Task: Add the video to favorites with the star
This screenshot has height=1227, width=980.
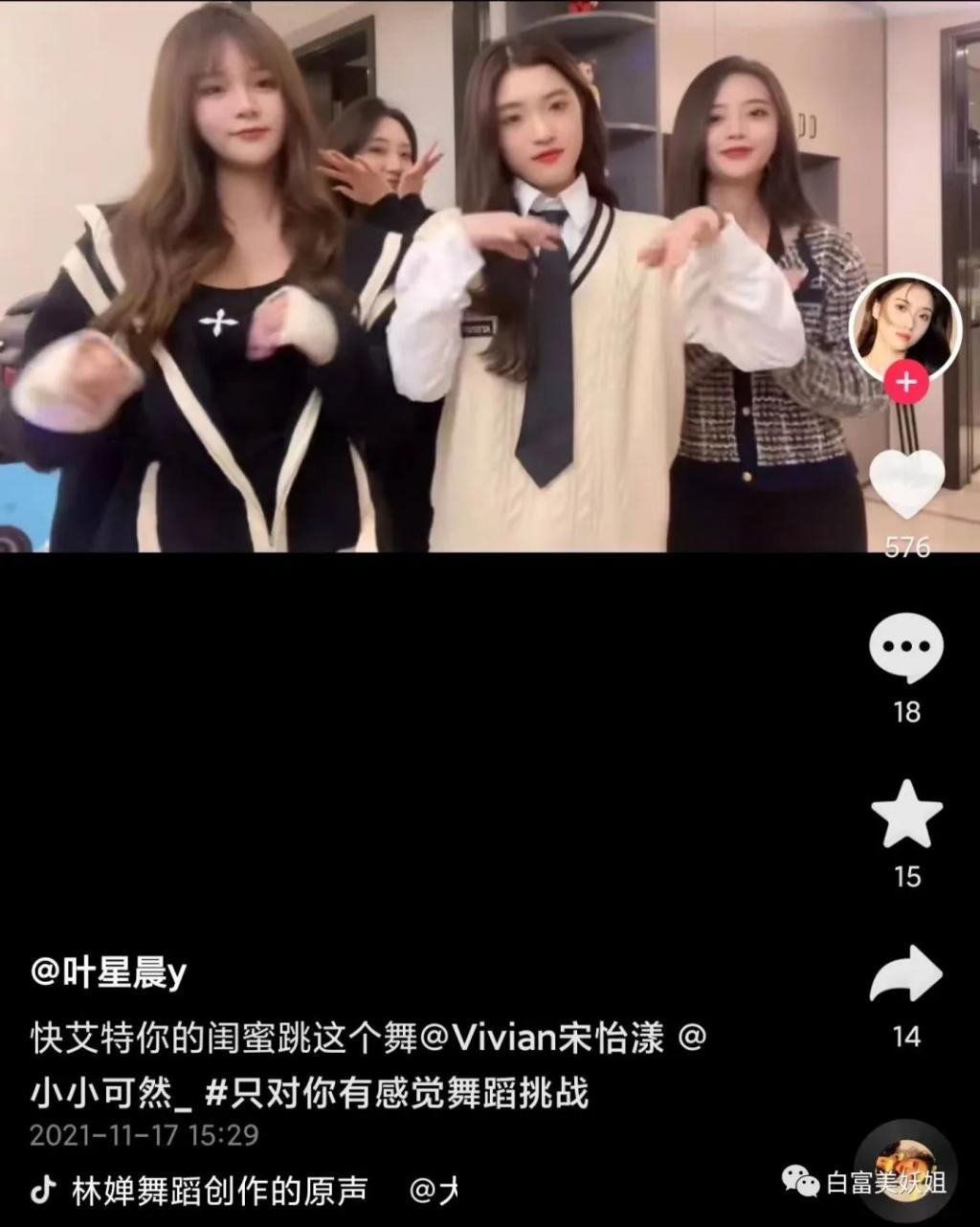Action: 906,814
